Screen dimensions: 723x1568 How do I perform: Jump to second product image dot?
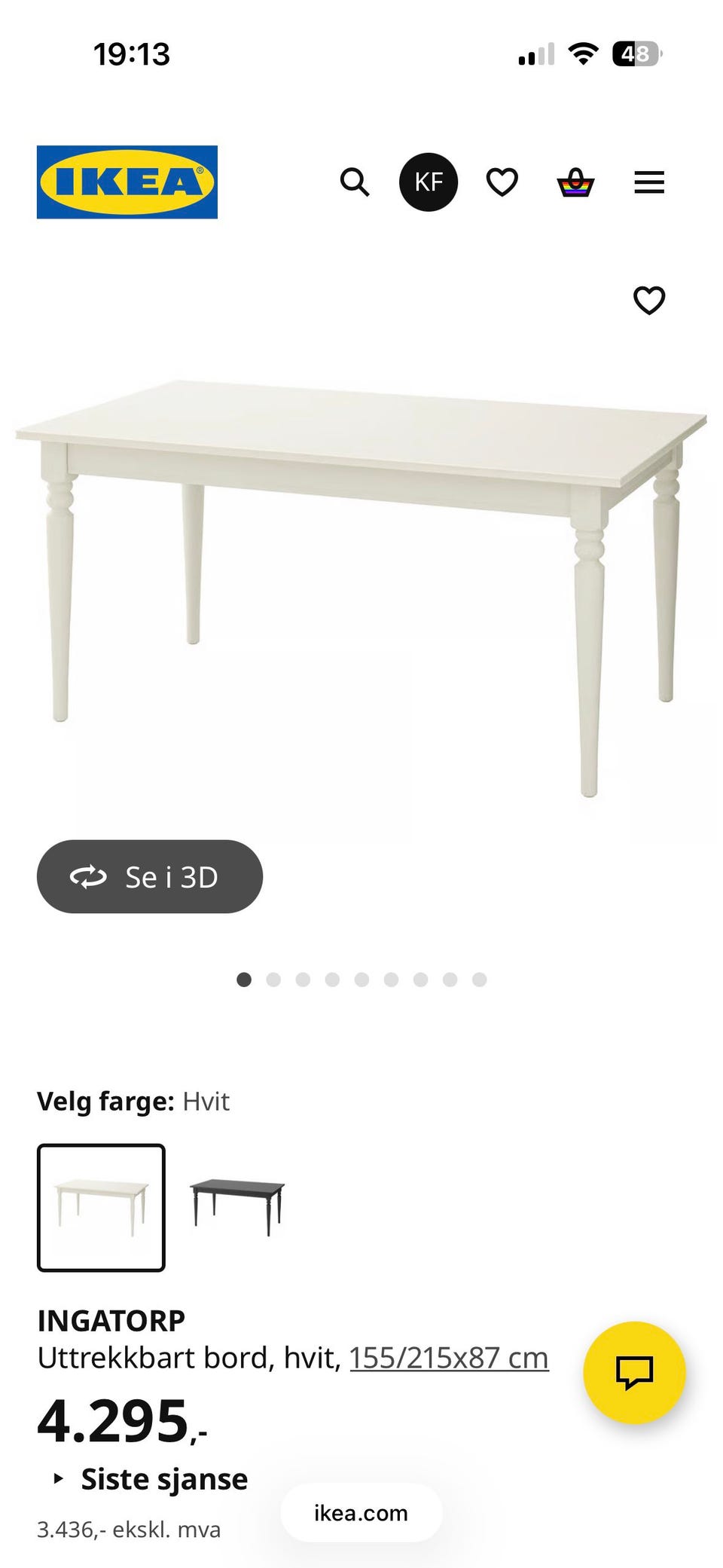point(273,980)
